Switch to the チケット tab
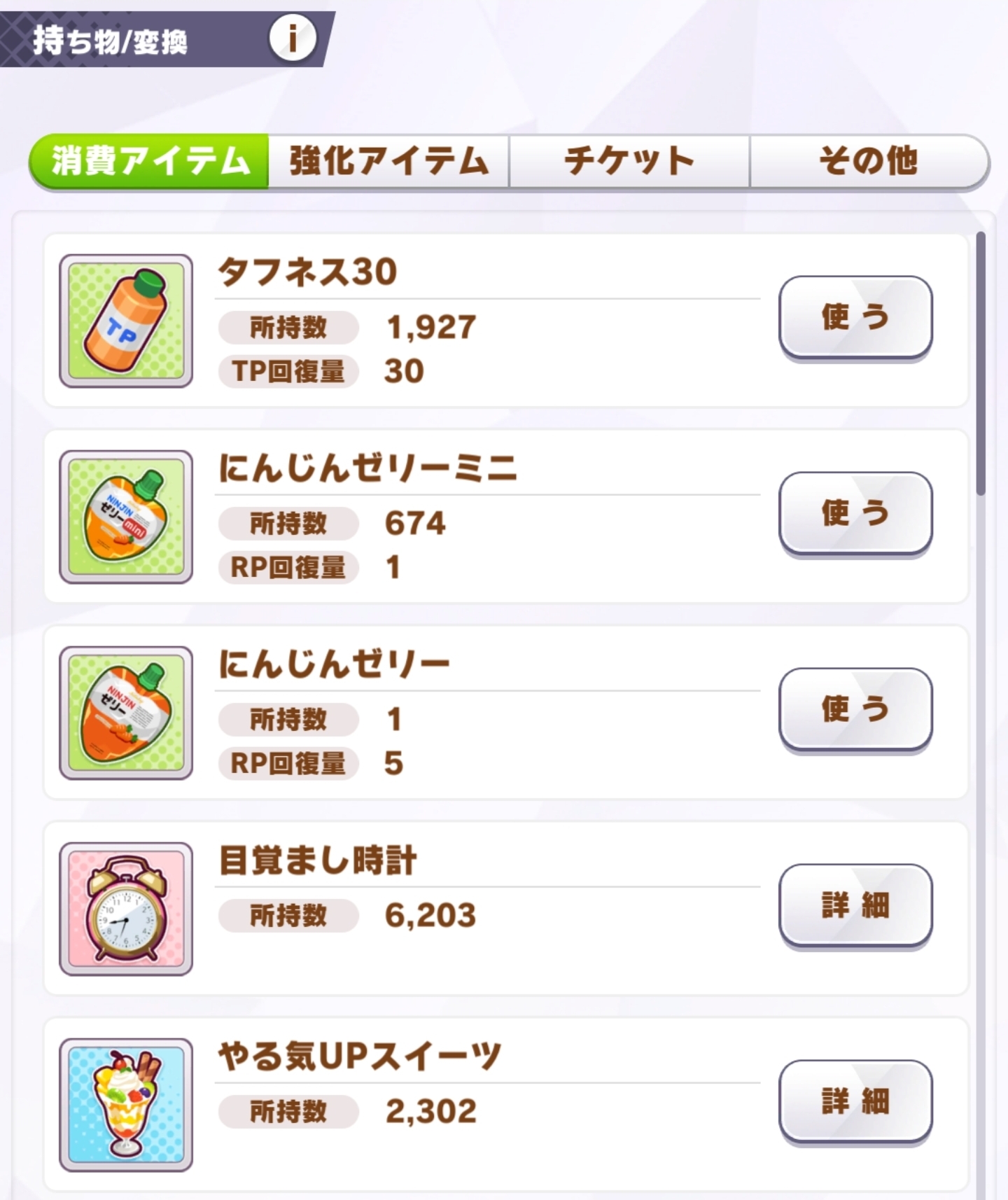This screenshot has height=1200, width=1008. pyautogui.click(x=629, y=162)
